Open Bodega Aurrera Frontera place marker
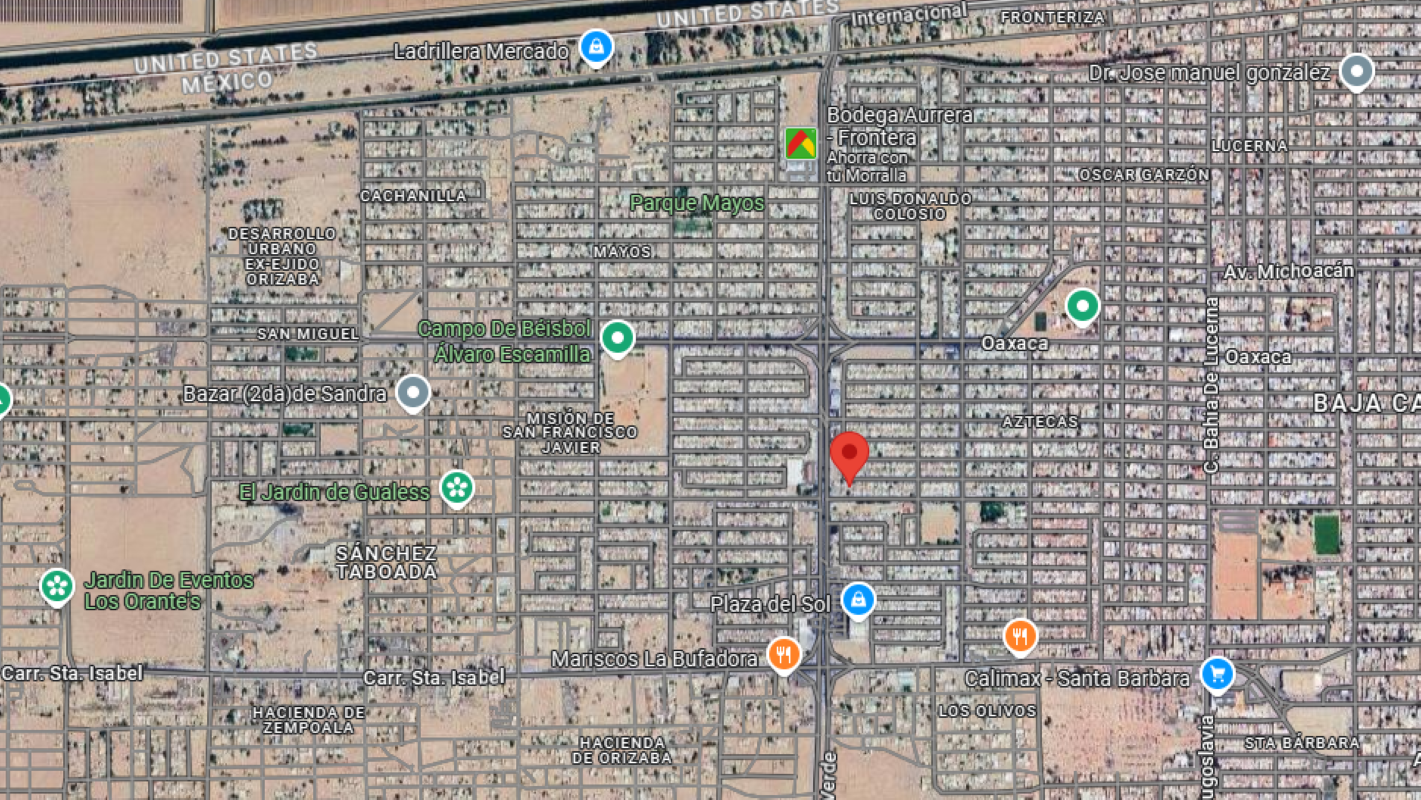Viewport: 1421px width, 800px height. (x=800, y=143)
